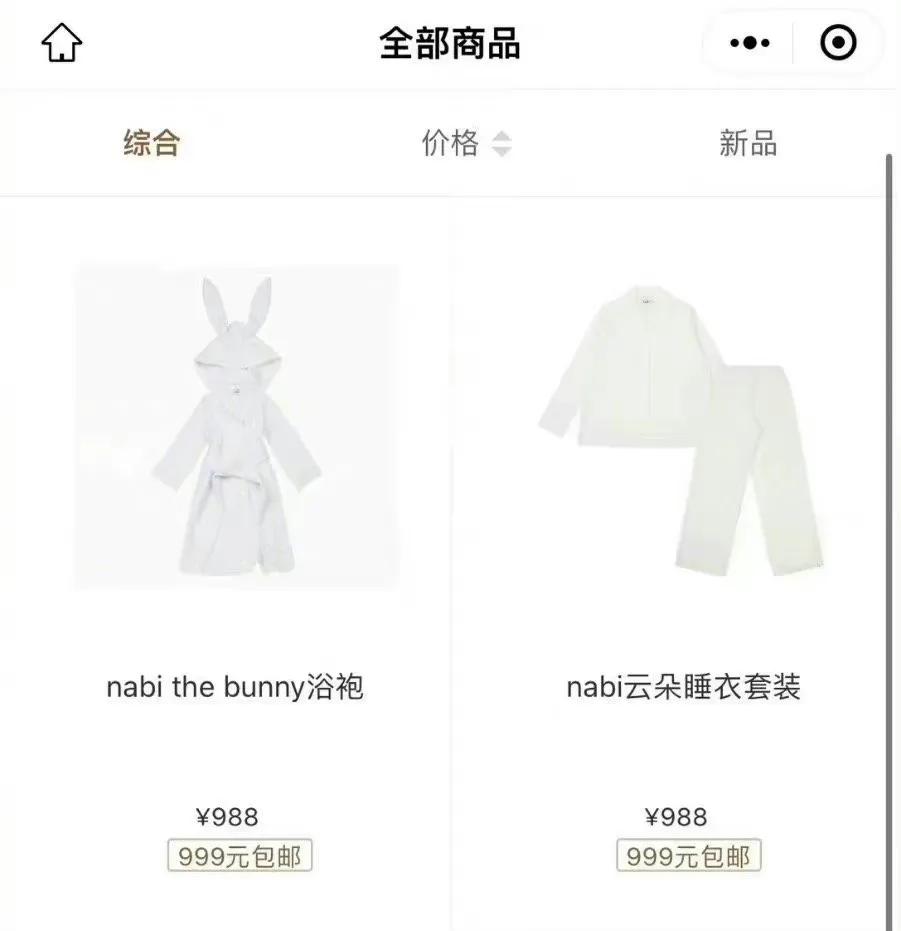Select the 综合 sorting tab
This screenshot has height=931, width=901.
(x=151, y=143)
